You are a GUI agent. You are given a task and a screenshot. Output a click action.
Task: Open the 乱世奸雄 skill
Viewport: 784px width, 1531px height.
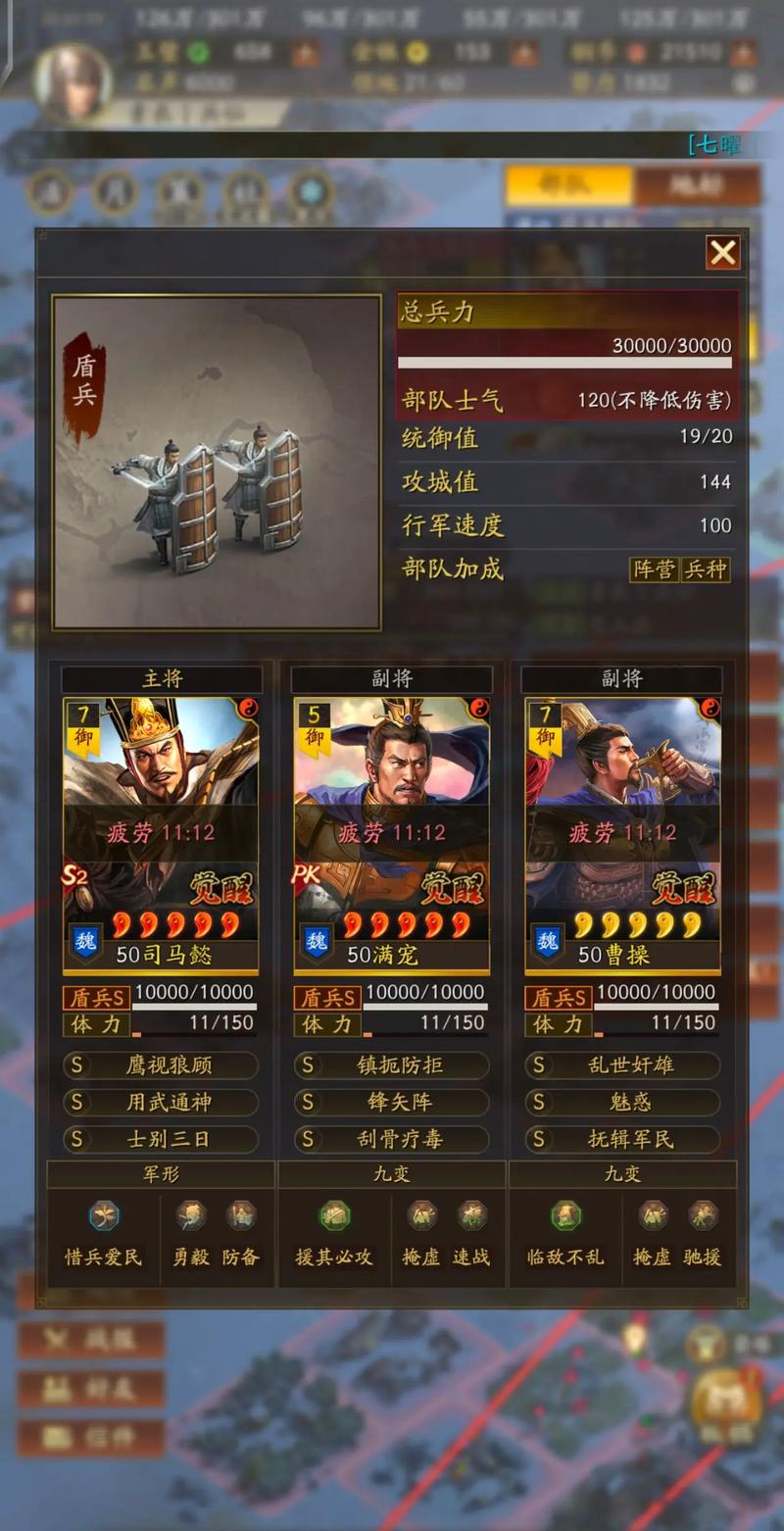click(623, 1065)
